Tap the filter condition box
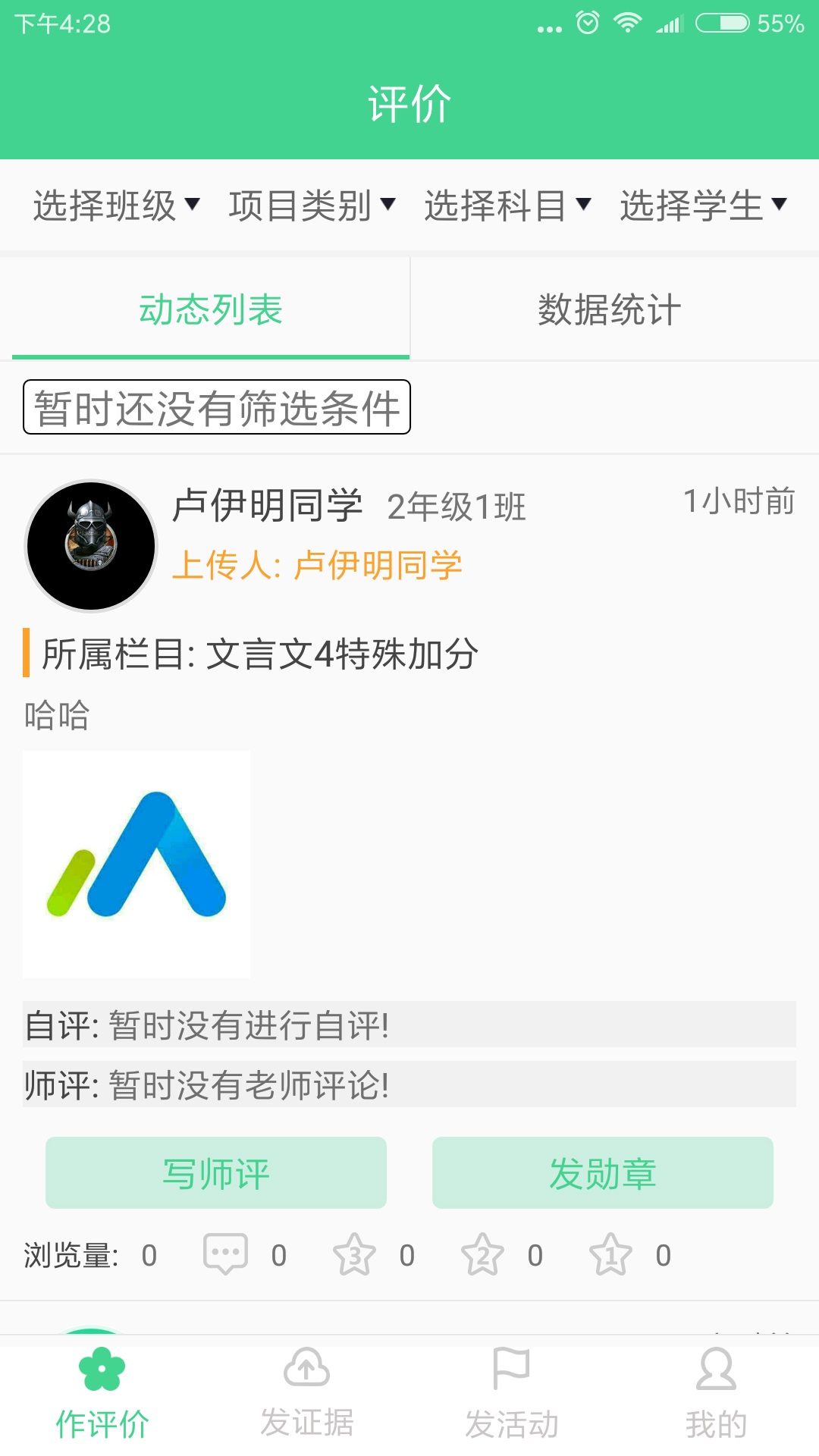This screenshot has width=819, height=1456. click(216, 409)
